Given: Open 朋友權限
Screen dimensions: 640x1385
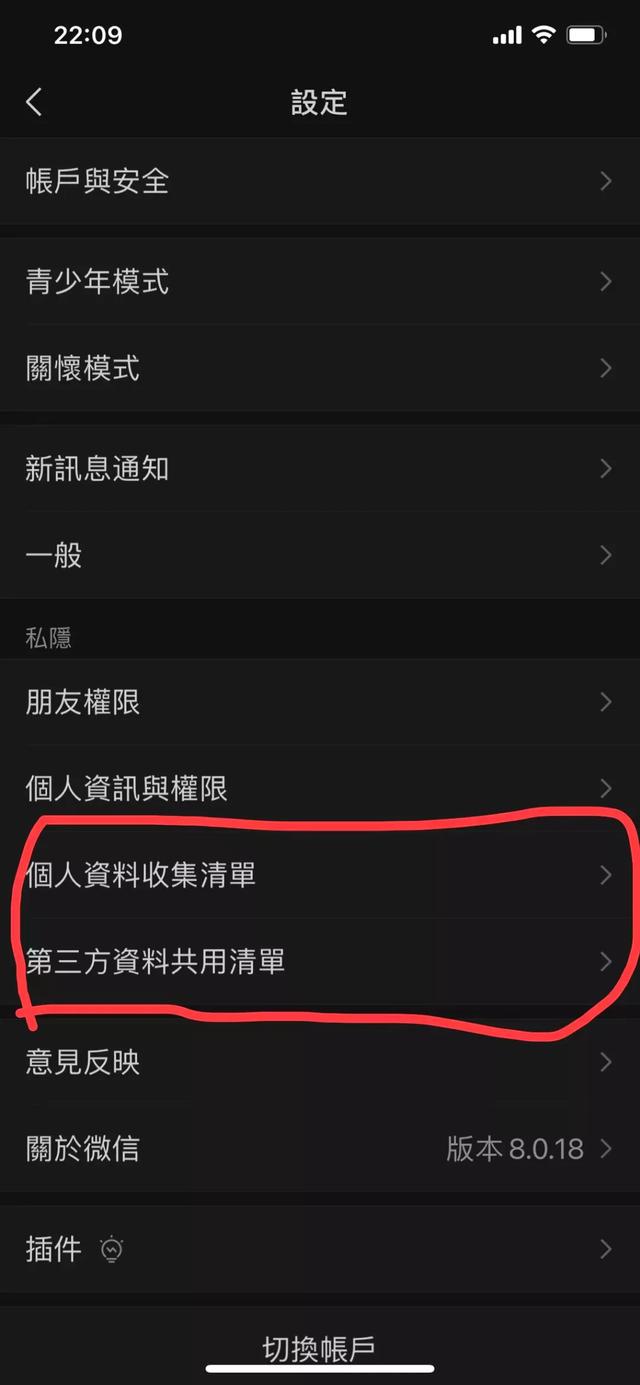Looking at the screenshot, I should point(320,702).
